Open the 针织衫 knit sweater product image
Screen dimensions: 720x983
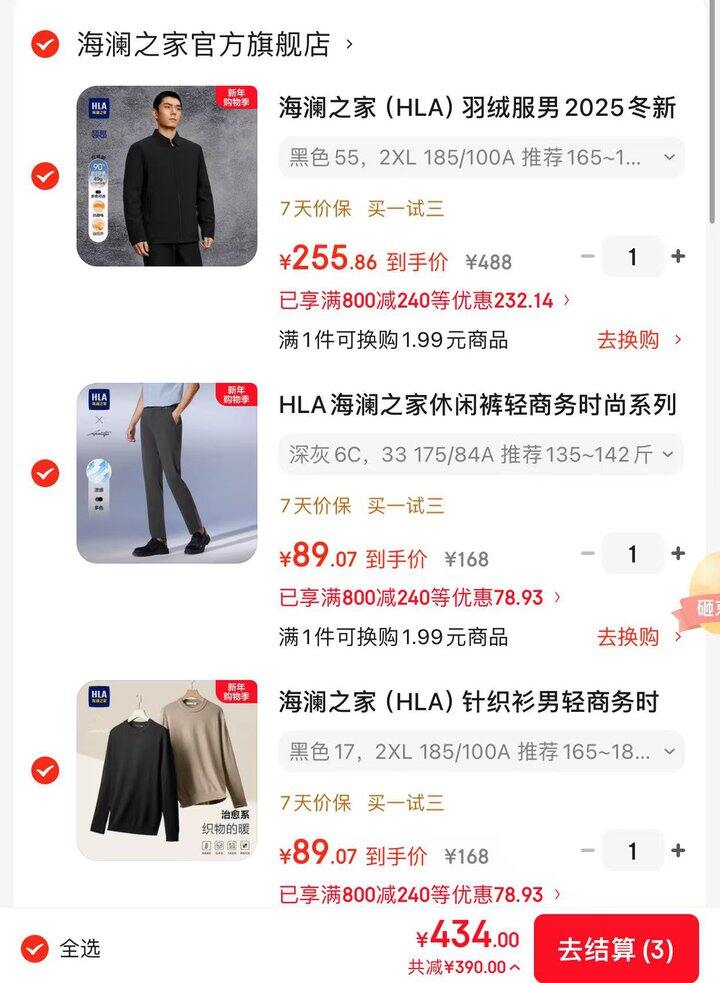[167, 770]
